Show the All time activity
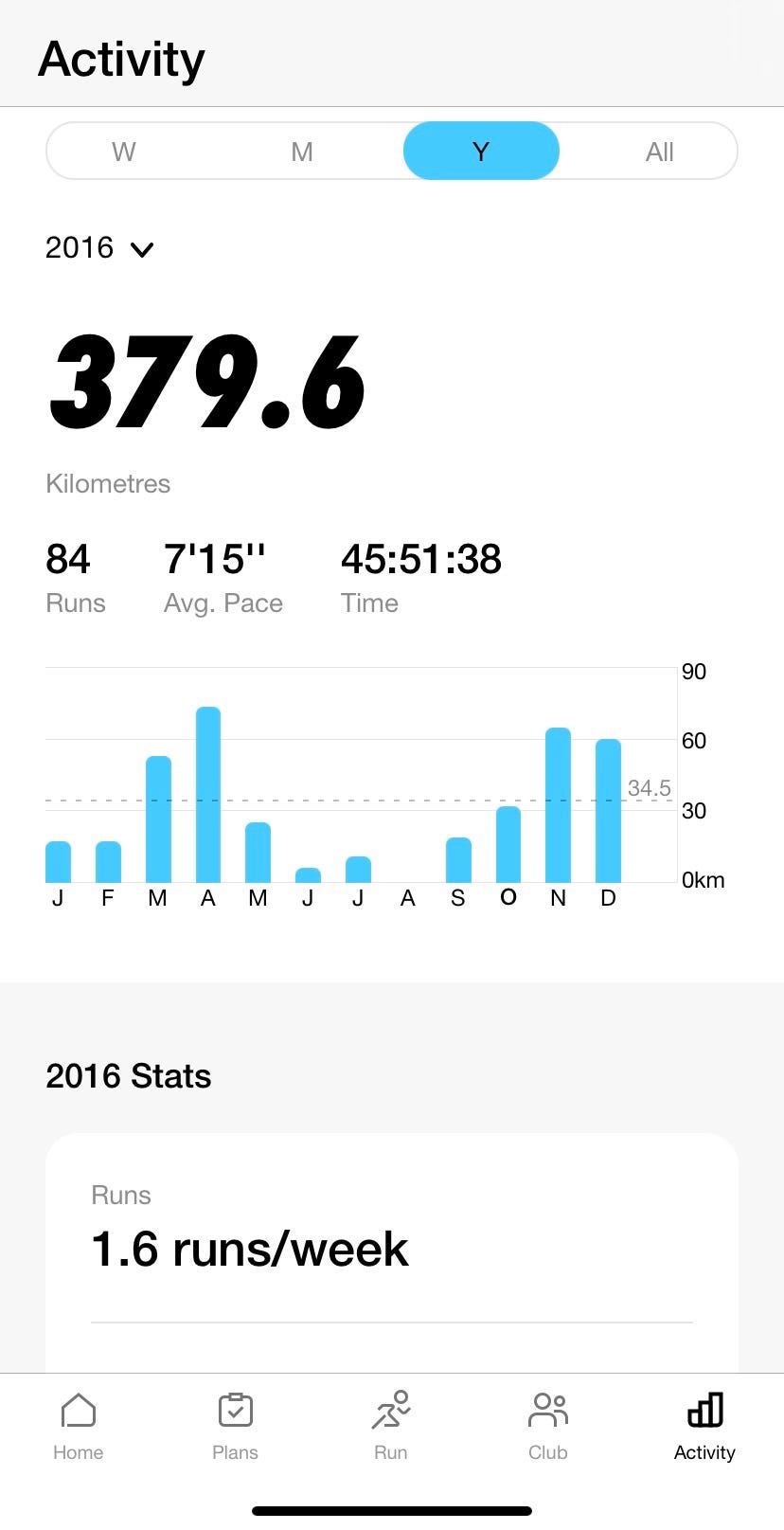Image resolution: width=784 pixels, height=1530 pixels. point(659,152)
